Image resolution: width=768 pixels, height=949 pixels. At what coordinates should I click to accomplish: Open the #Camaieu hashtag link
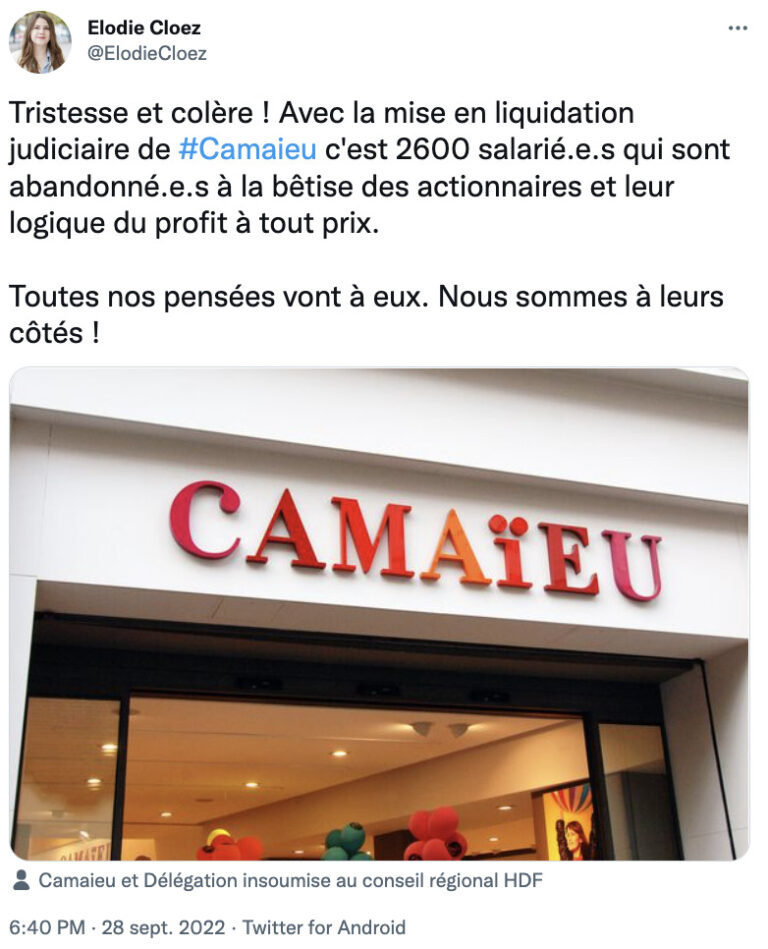(x=248, y=151)
